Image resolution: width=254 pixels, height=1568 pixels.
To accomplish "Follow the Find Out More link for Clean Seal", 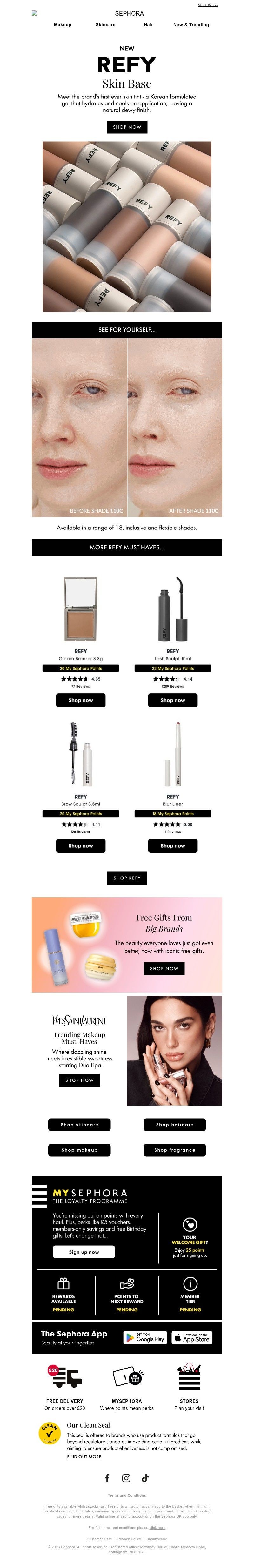I will coord(84,1457).
